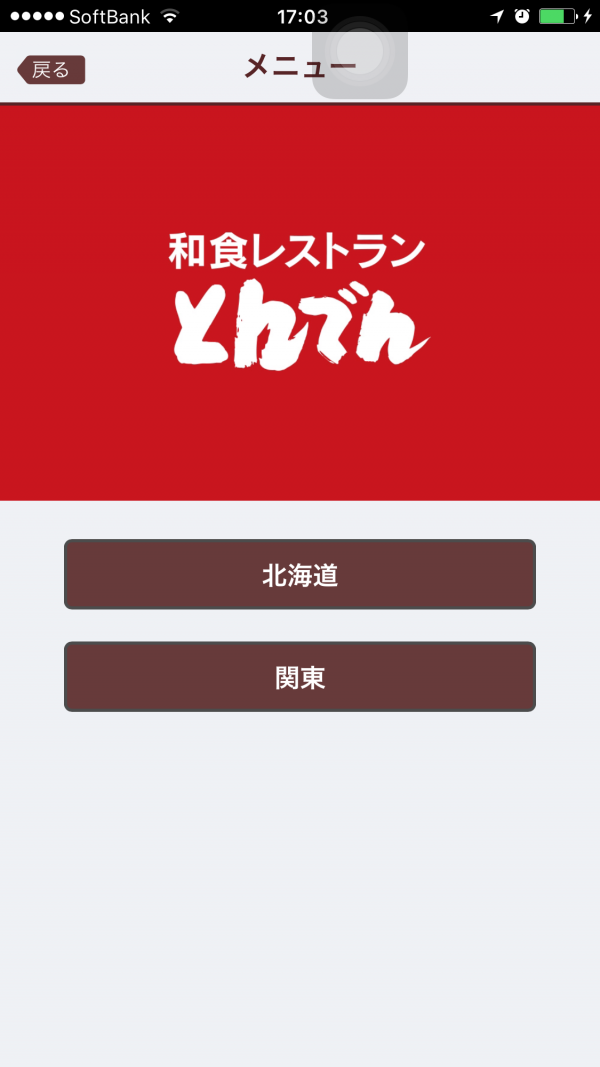This screenshot has height=1067, width=600.
Task: Open the 関東 region menu
Action: tap(300, 676)
